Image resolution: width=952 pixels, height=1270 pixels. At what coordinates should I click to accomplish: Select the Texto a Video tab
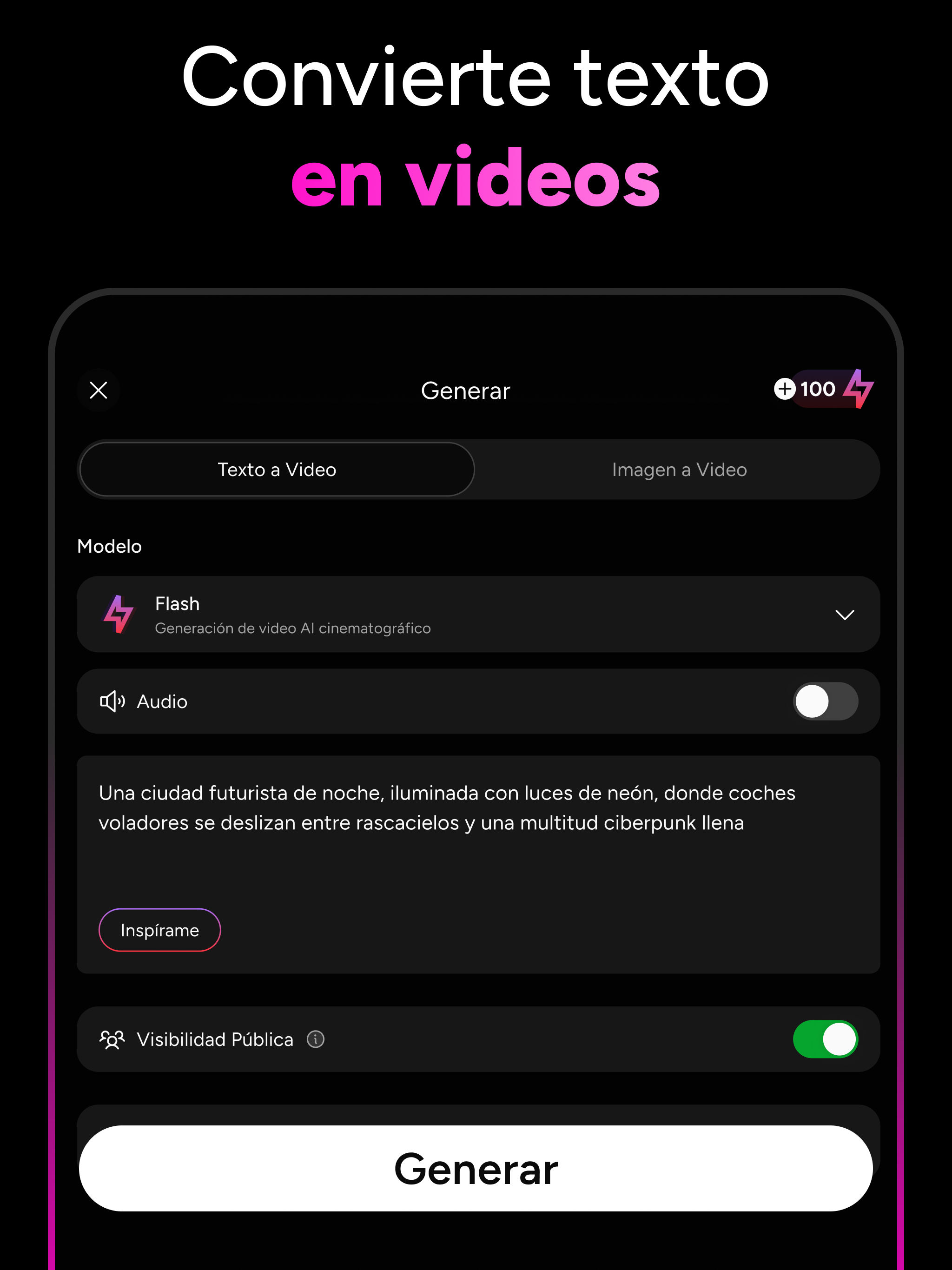click(276, 469)
